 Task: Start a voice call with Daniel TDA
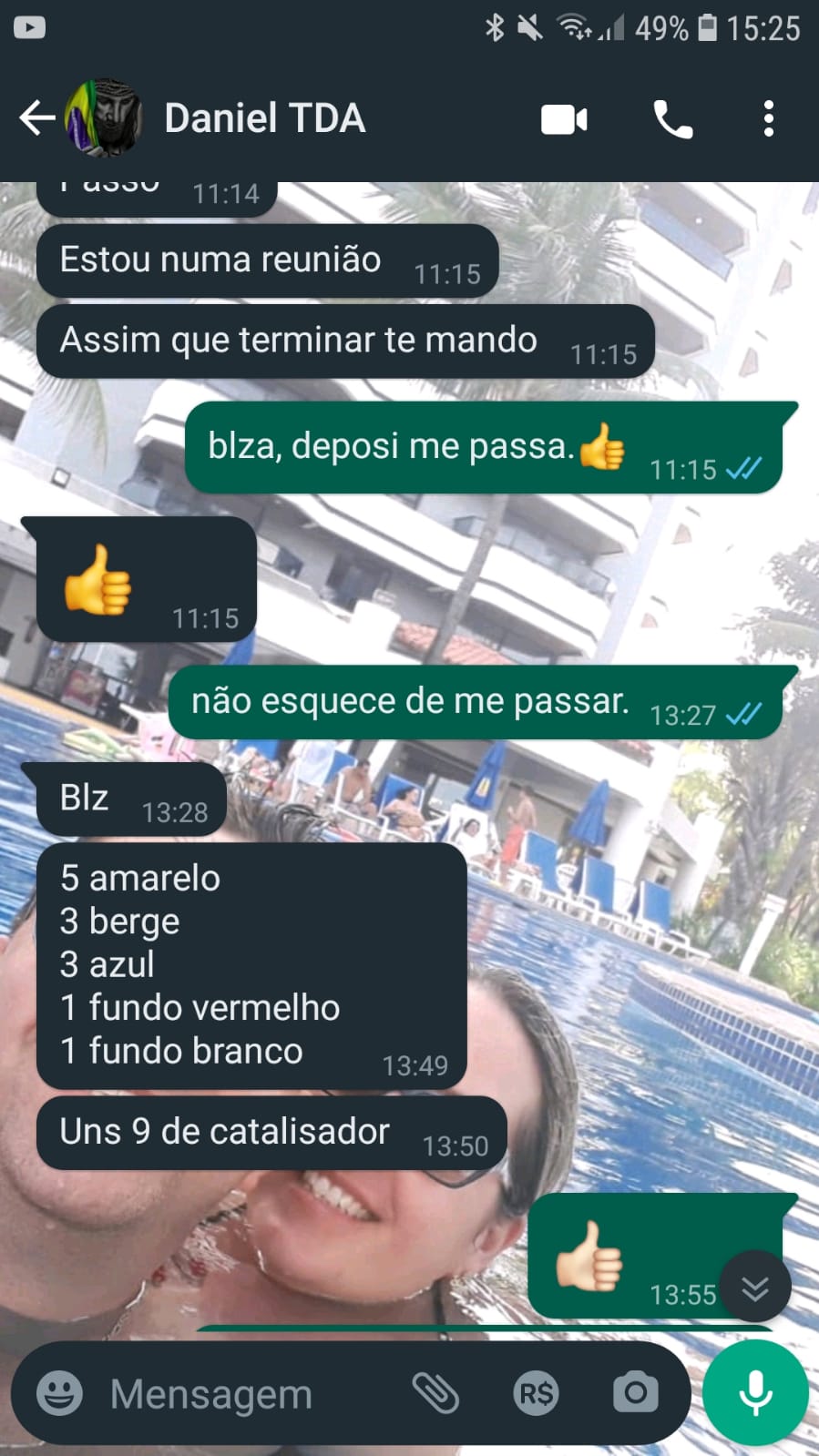[x=673, y=119]
